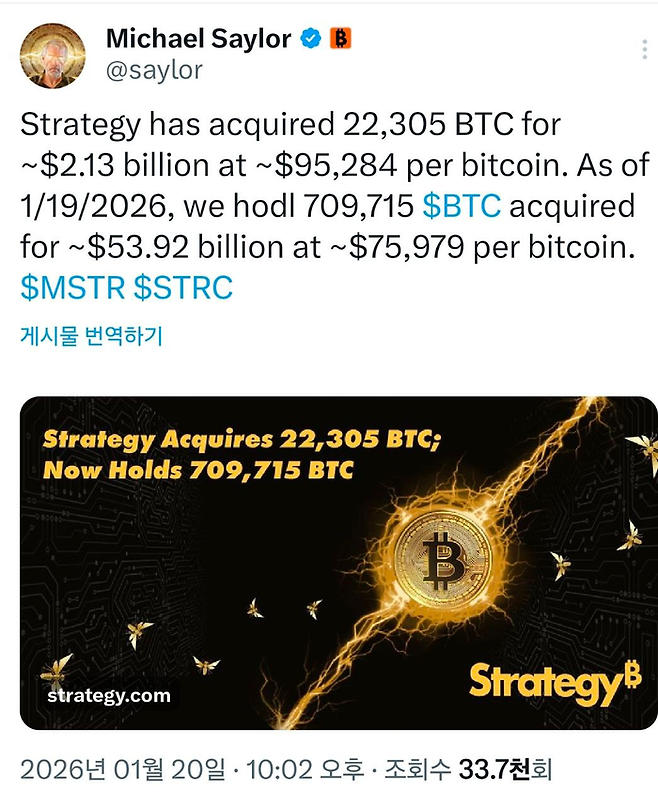Image resolution: width=658 pixels, height=805 pixels.
Task: Open the @saylor profile handle
Action: (x=154, y=70)
